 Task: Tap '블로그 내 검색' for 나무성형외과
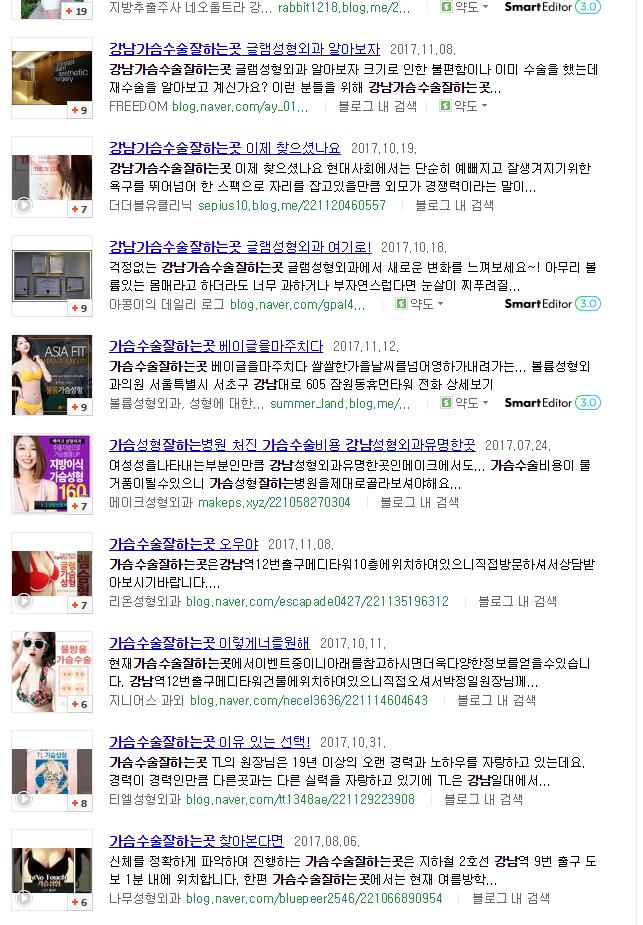[x=510, y=899]
